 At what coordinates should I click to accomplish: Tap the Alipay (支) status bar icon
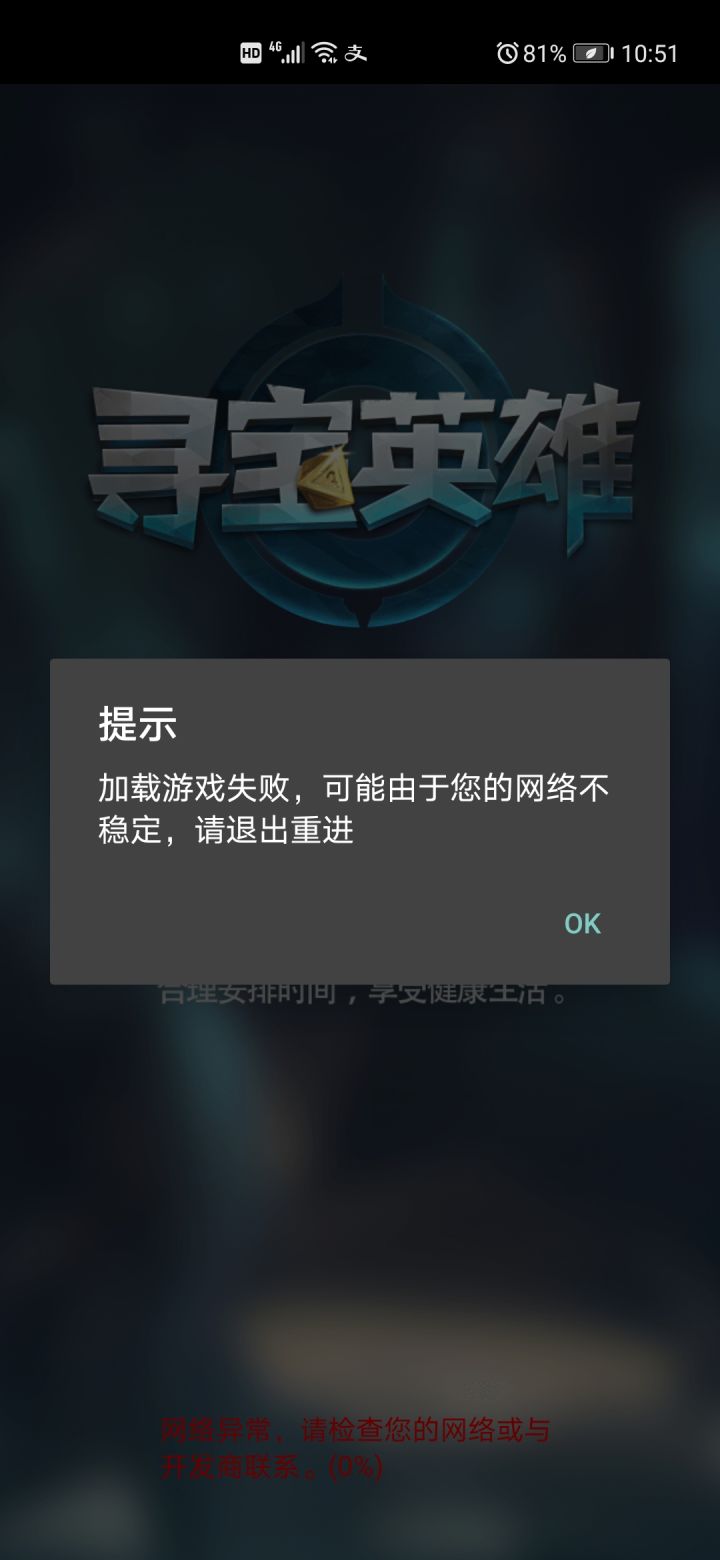357,52
